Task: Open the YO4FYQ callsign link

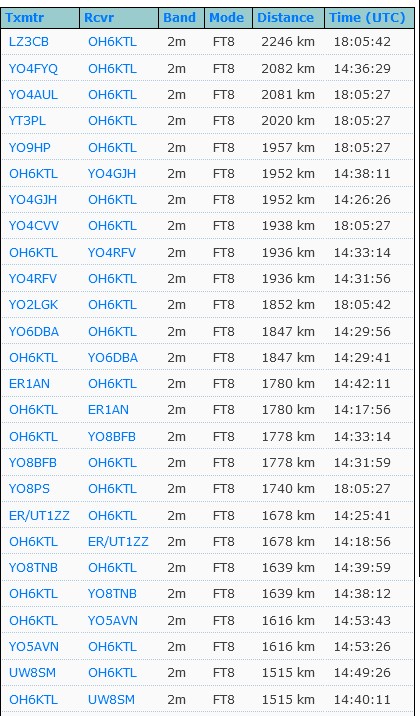Action: [33, 68]
